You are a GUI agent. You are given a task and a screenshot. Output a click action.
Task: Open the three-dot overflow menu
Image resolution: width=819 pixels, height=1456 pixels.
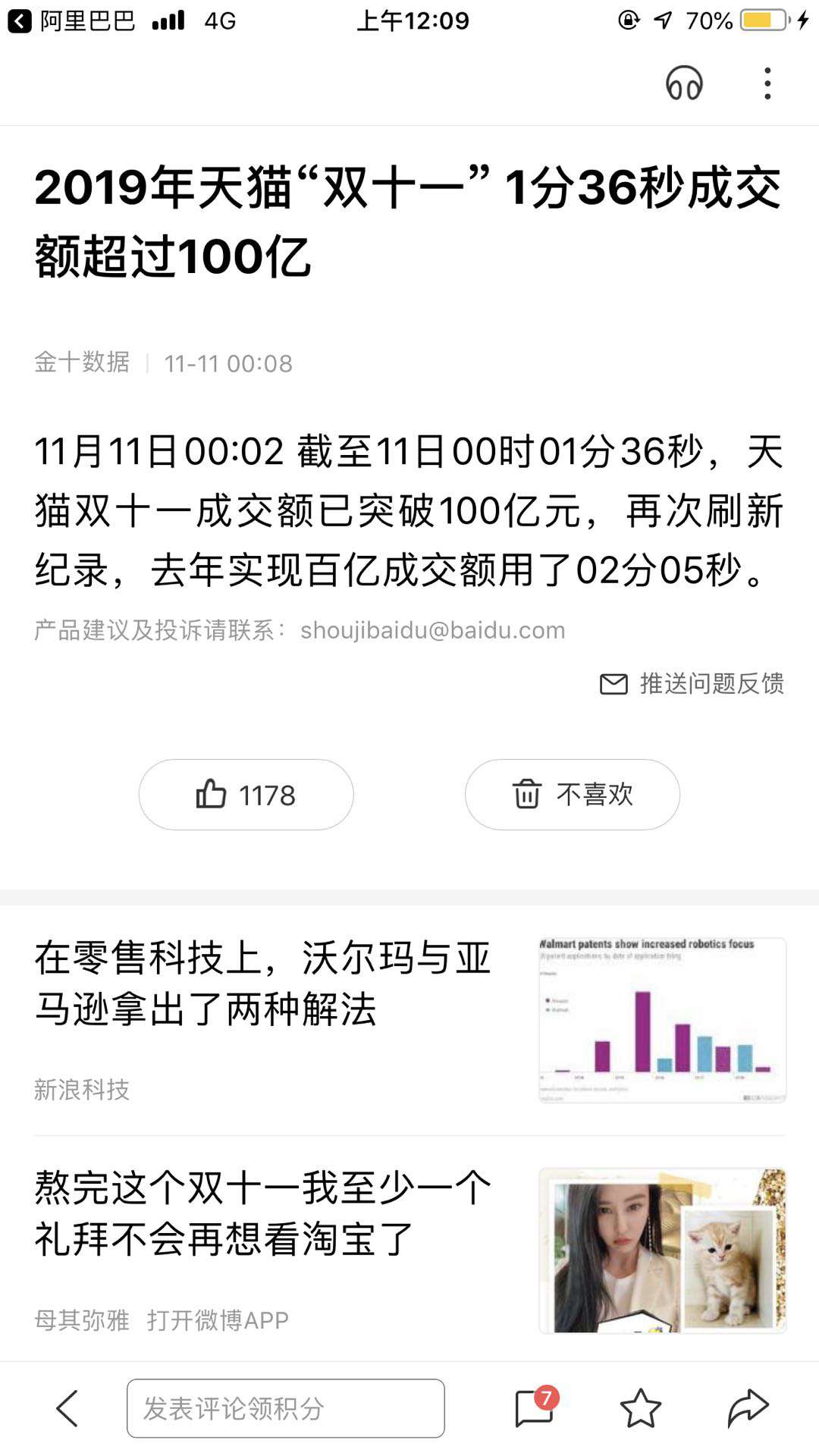click(x=767, y=83)
